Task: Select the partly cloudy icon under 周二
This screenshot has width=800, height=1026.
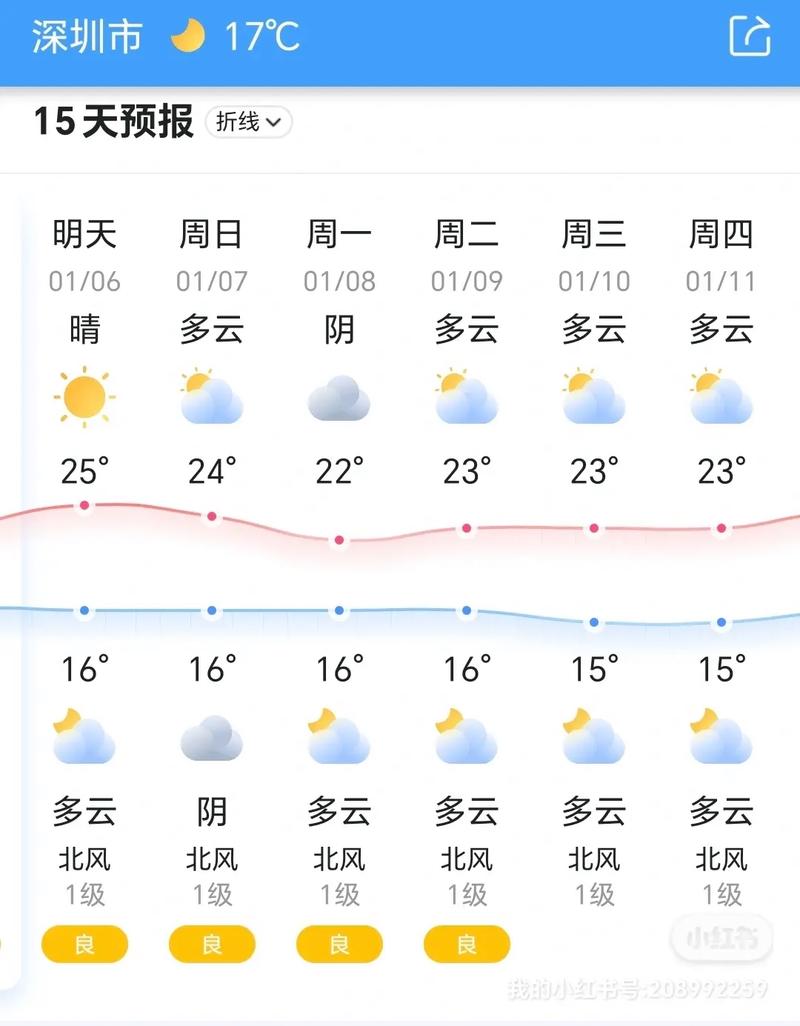Action: (x=466, y=396)
